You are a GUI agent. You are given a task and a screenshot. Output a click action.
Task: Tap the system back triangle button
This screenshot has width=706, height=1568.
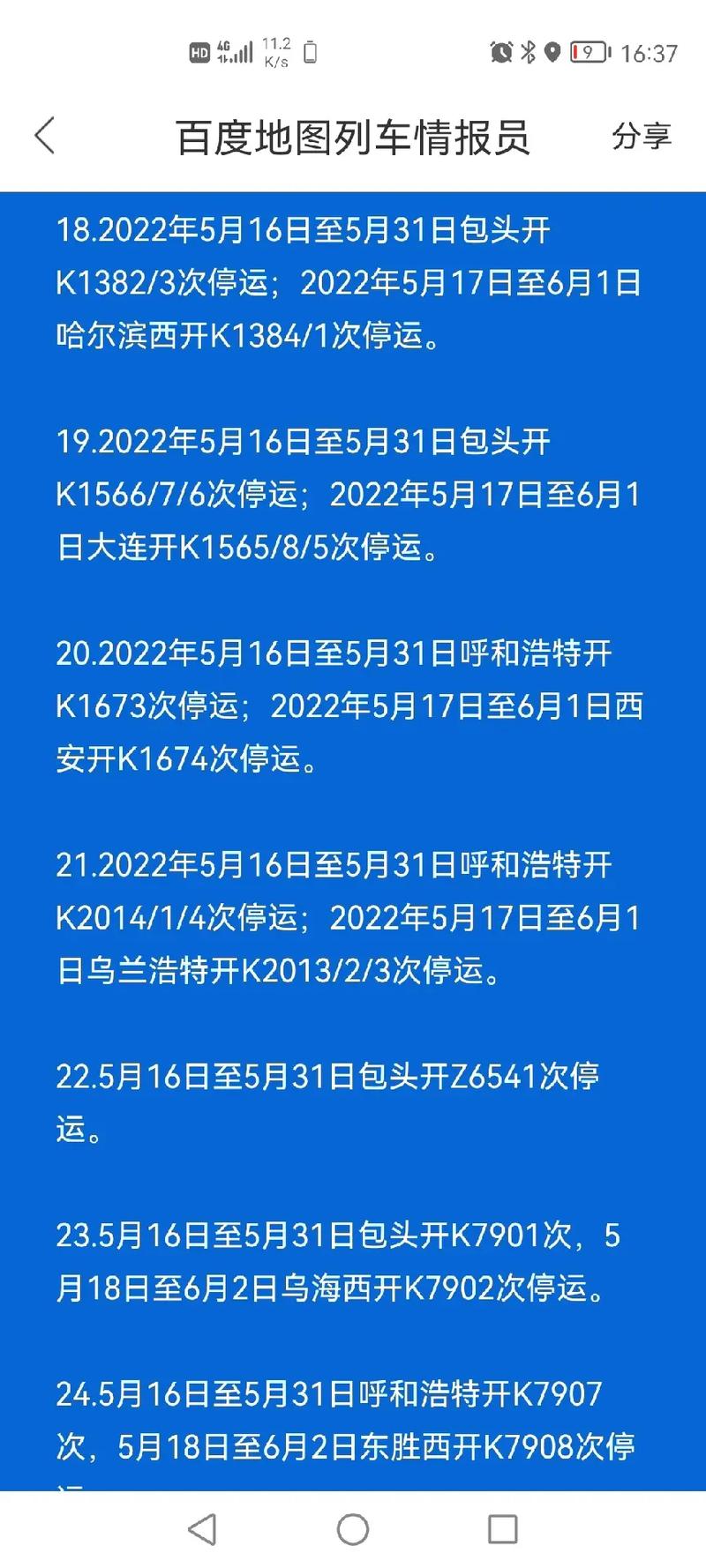click(x=203, y=1529)
